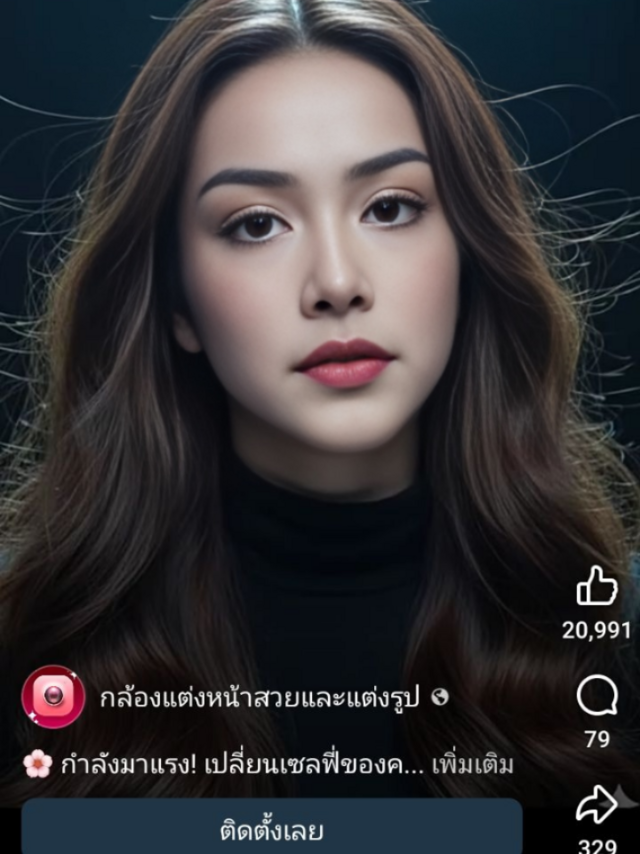Open the pink camera app profile picture
The width and height of the screenshot is (640, 854).
pyautogui.click(x=53, y=696)
